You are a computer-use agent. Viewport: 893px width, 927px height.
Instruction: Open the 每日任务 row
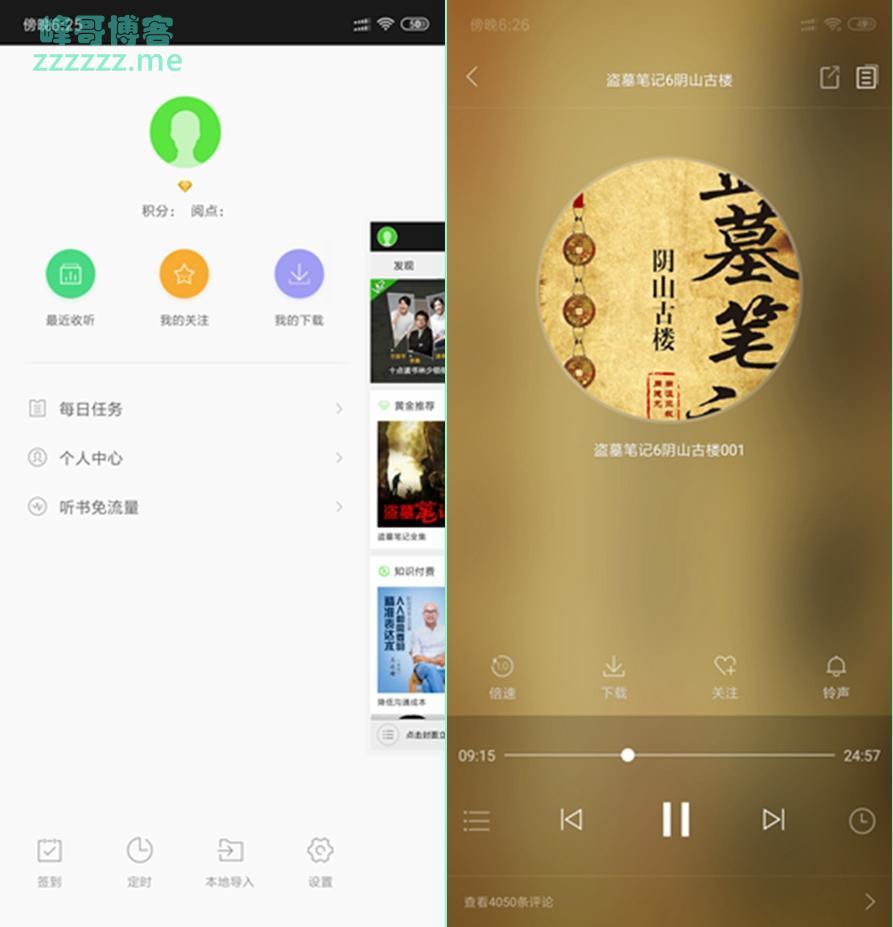tap(185, 409)
